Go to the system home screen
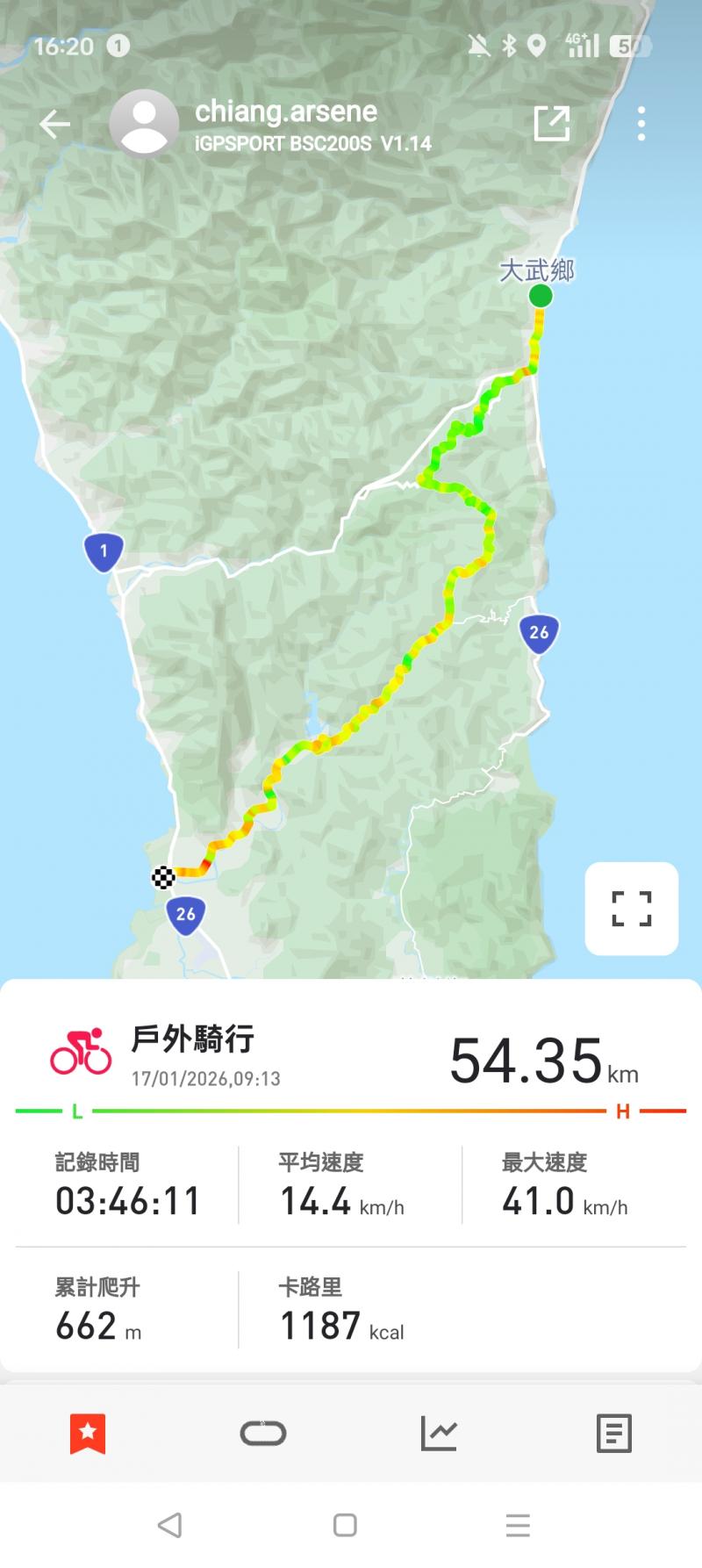 (x=345, y=1525)
